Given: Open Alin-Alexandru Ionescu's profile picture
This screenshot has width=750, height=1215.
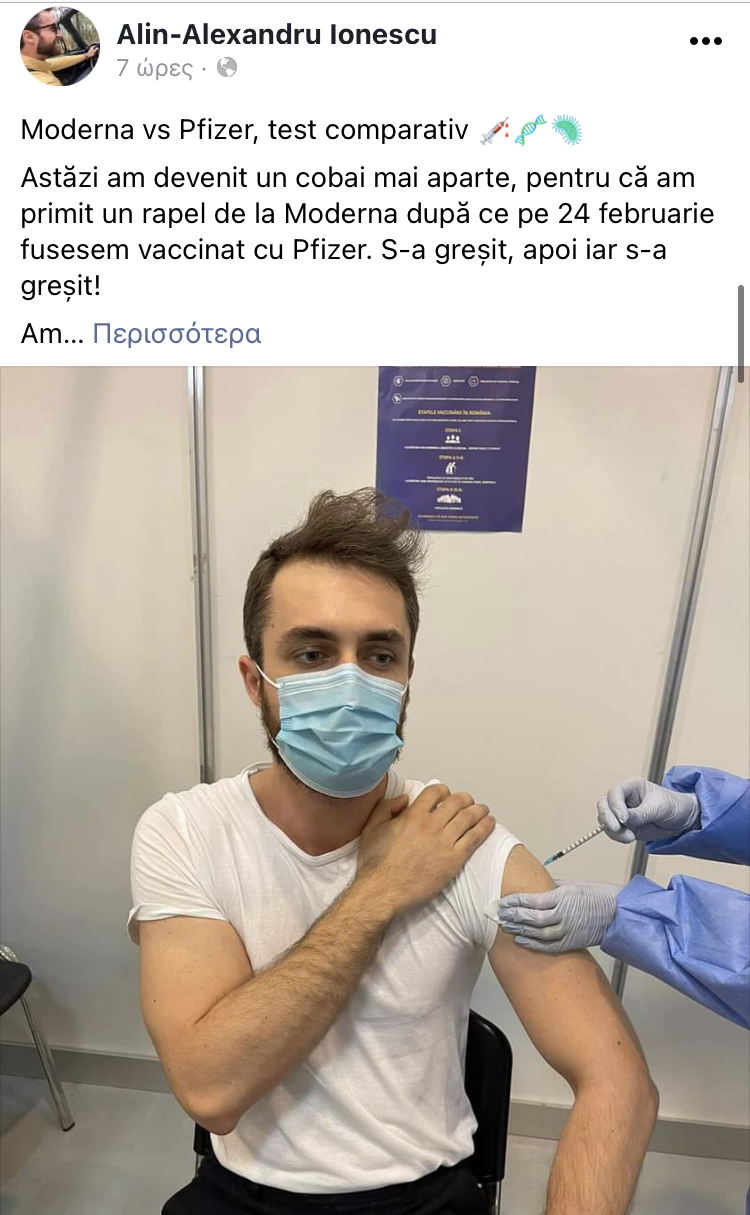Looking at the screenshot, I should pos(60,46).
